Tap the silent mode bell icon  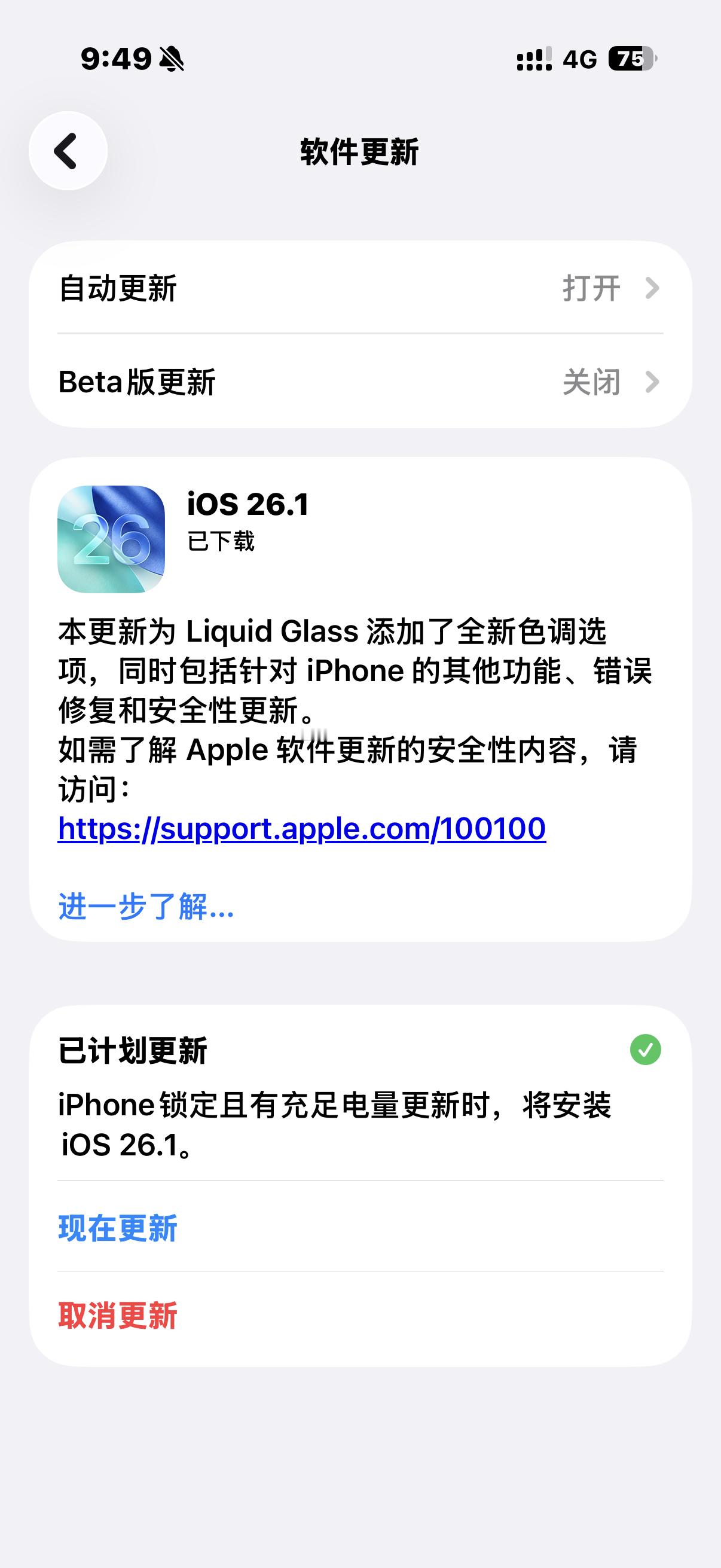pyautogui.click(x=171, y=59)
